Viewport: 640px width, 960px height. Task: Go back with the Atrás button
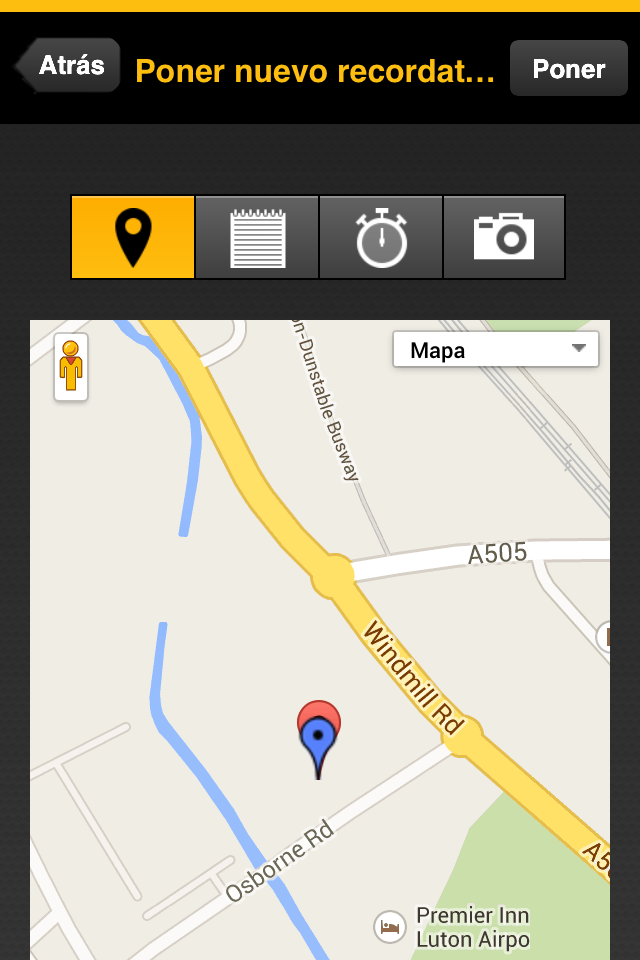[70, 66]
